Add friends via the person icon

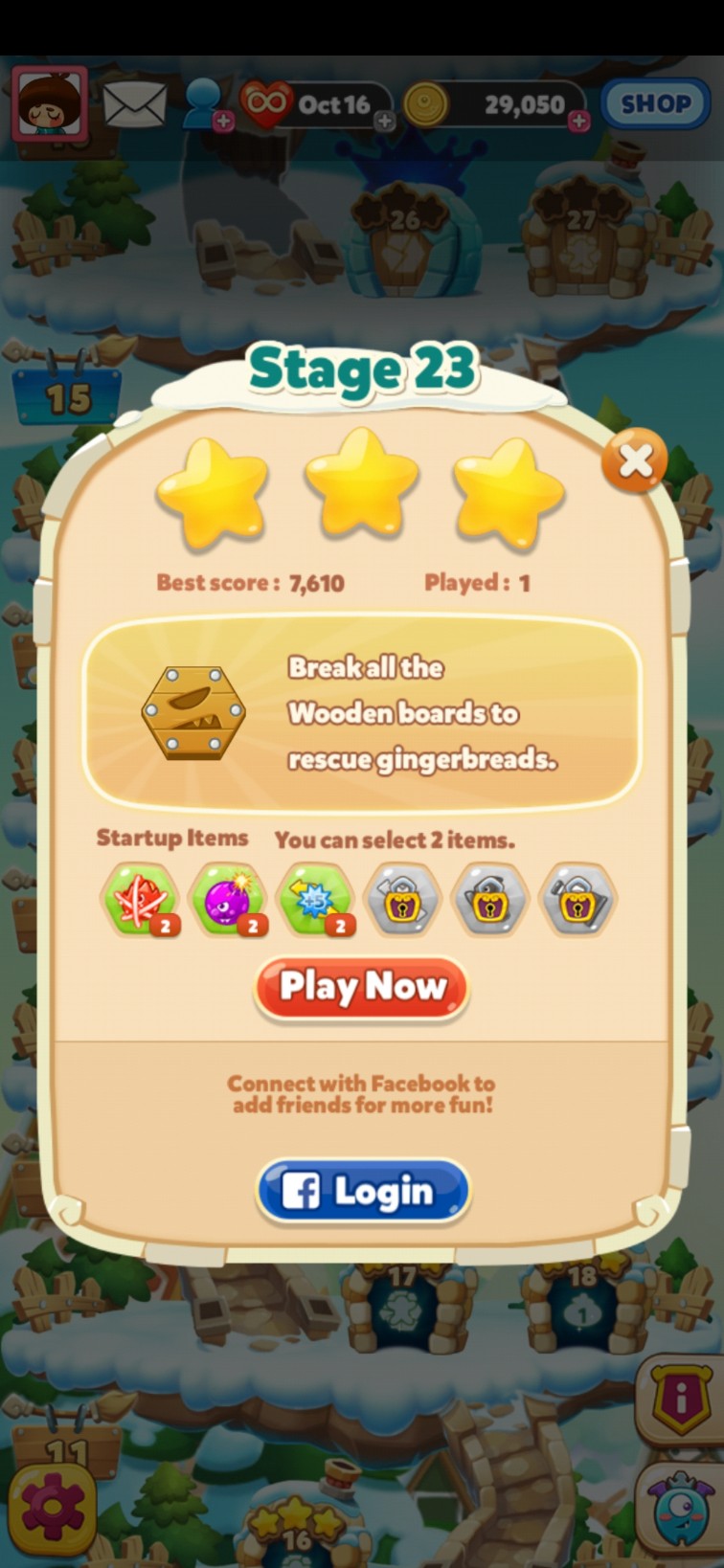pos(205,103)
